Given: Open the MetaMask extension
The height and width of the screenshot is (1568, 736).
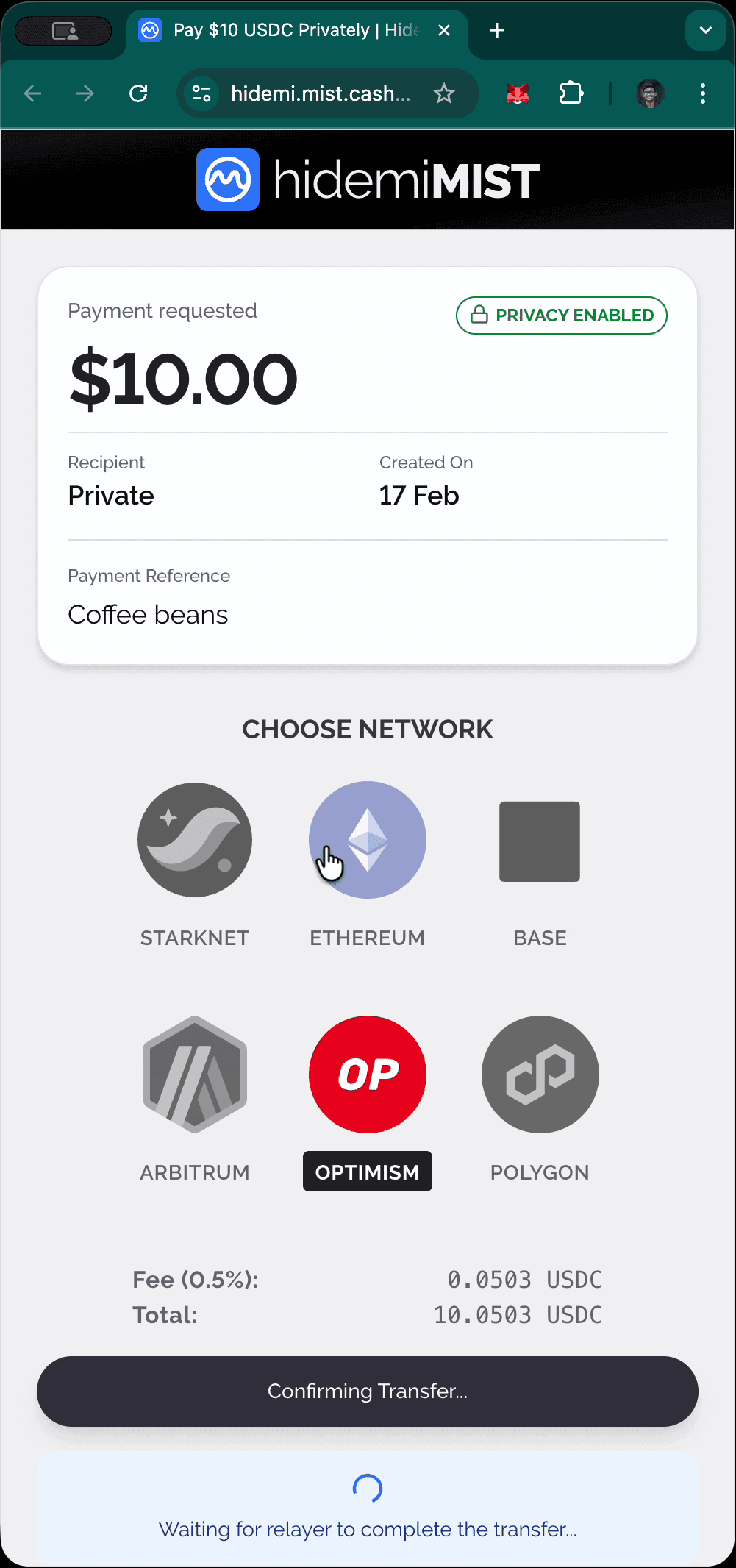Looking at the screenshot, I should coord(518,93).
